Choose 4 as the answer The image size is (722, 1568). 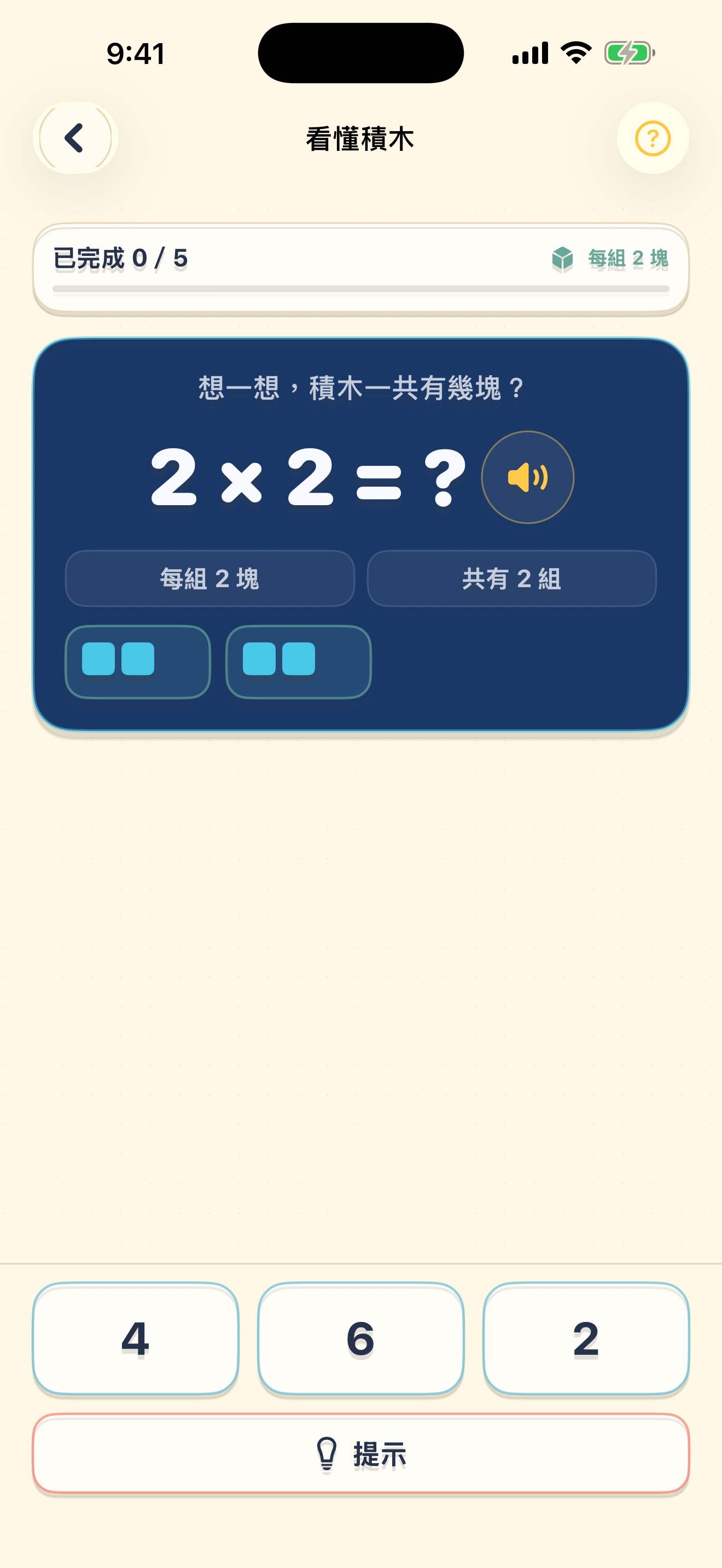[x=136, y=1338]
